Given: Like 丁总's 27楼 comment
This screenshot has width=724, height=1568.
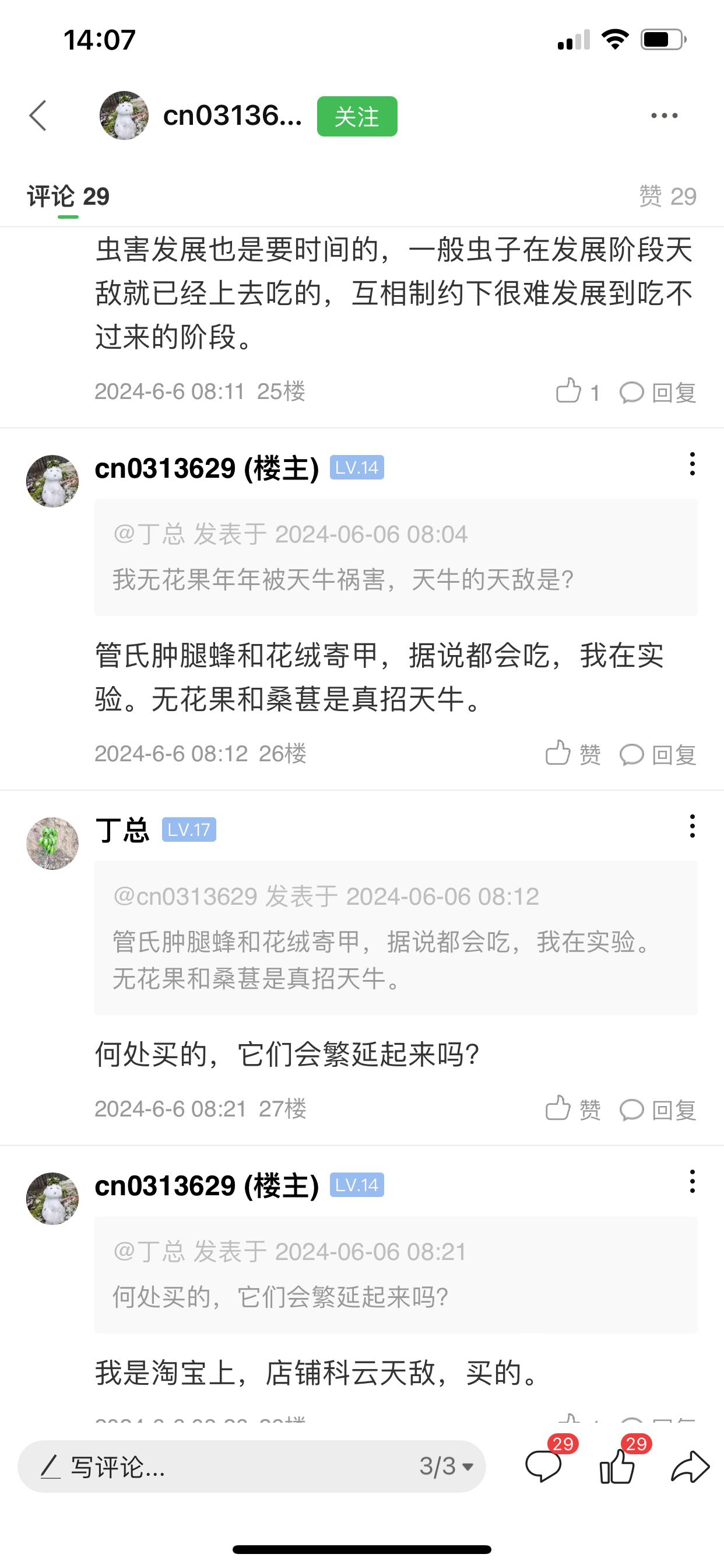Looking at the screenshot, I should click(573, 1109).
